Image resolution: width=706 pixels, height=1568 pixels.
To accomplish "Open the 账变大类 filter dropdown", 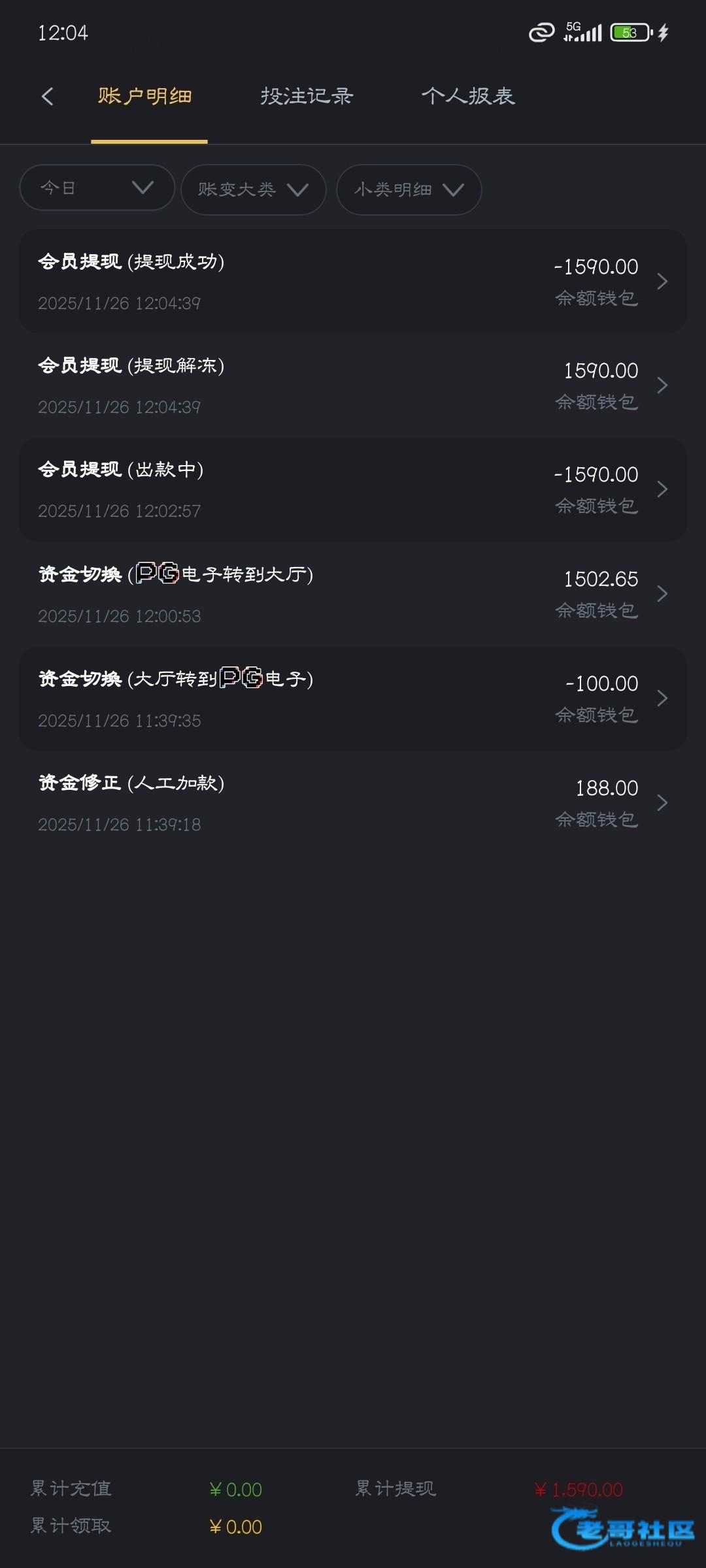I will (253, 189).
